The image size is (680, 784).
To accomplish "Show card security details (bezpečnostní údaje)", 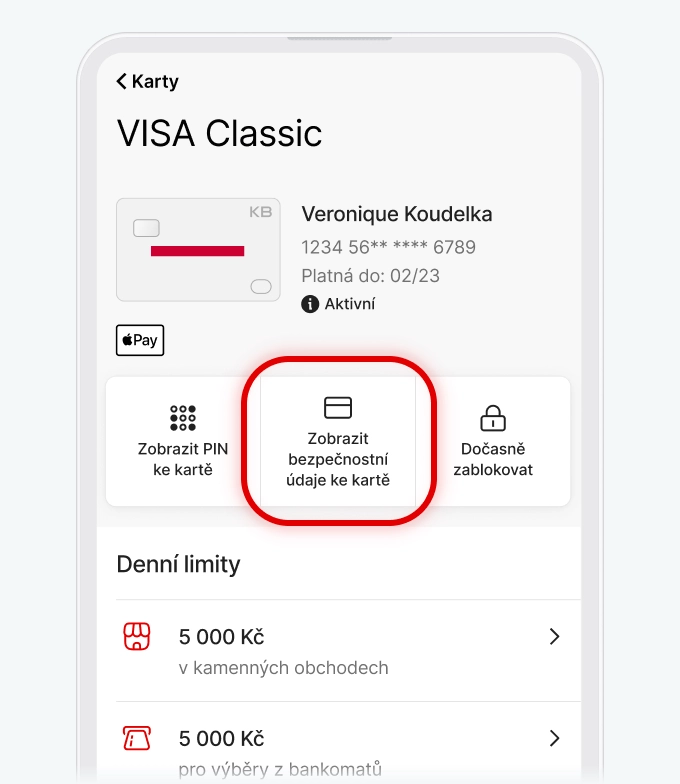I will coord(338,441).
